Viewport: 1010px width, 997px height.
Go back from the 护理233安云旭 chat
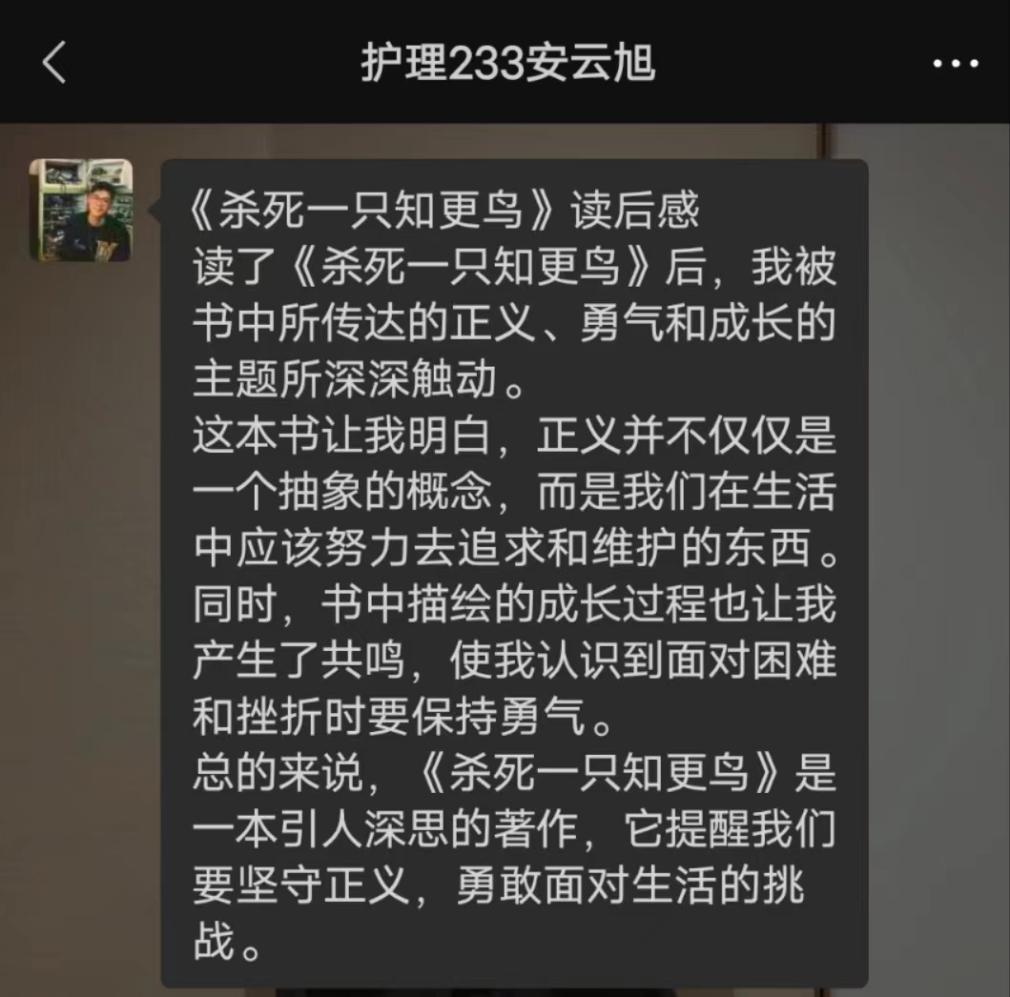tap(54, 63)
